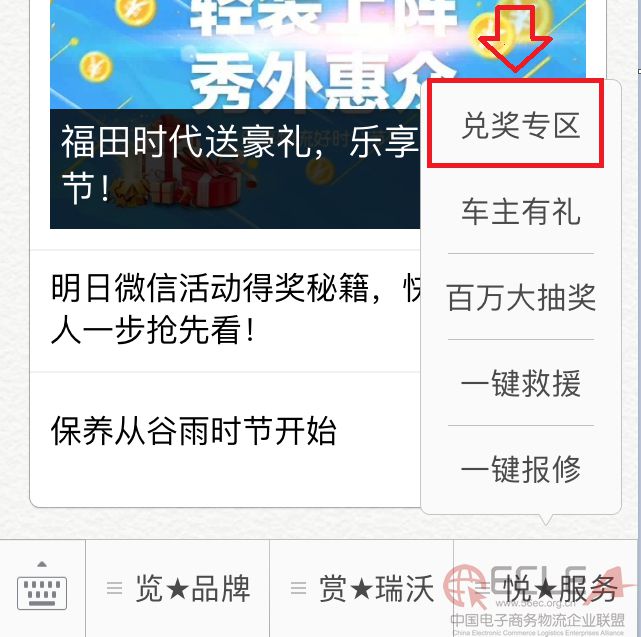Select 车主有礼 from the popup menu

pos(520,212)
